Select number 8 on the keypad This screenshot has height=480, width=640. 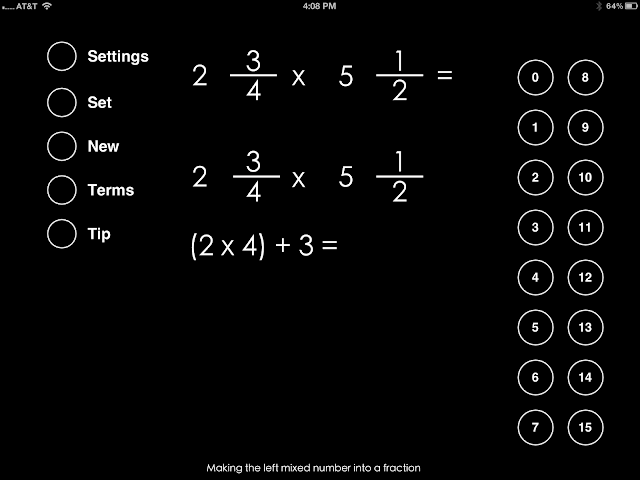click(585, 77)
